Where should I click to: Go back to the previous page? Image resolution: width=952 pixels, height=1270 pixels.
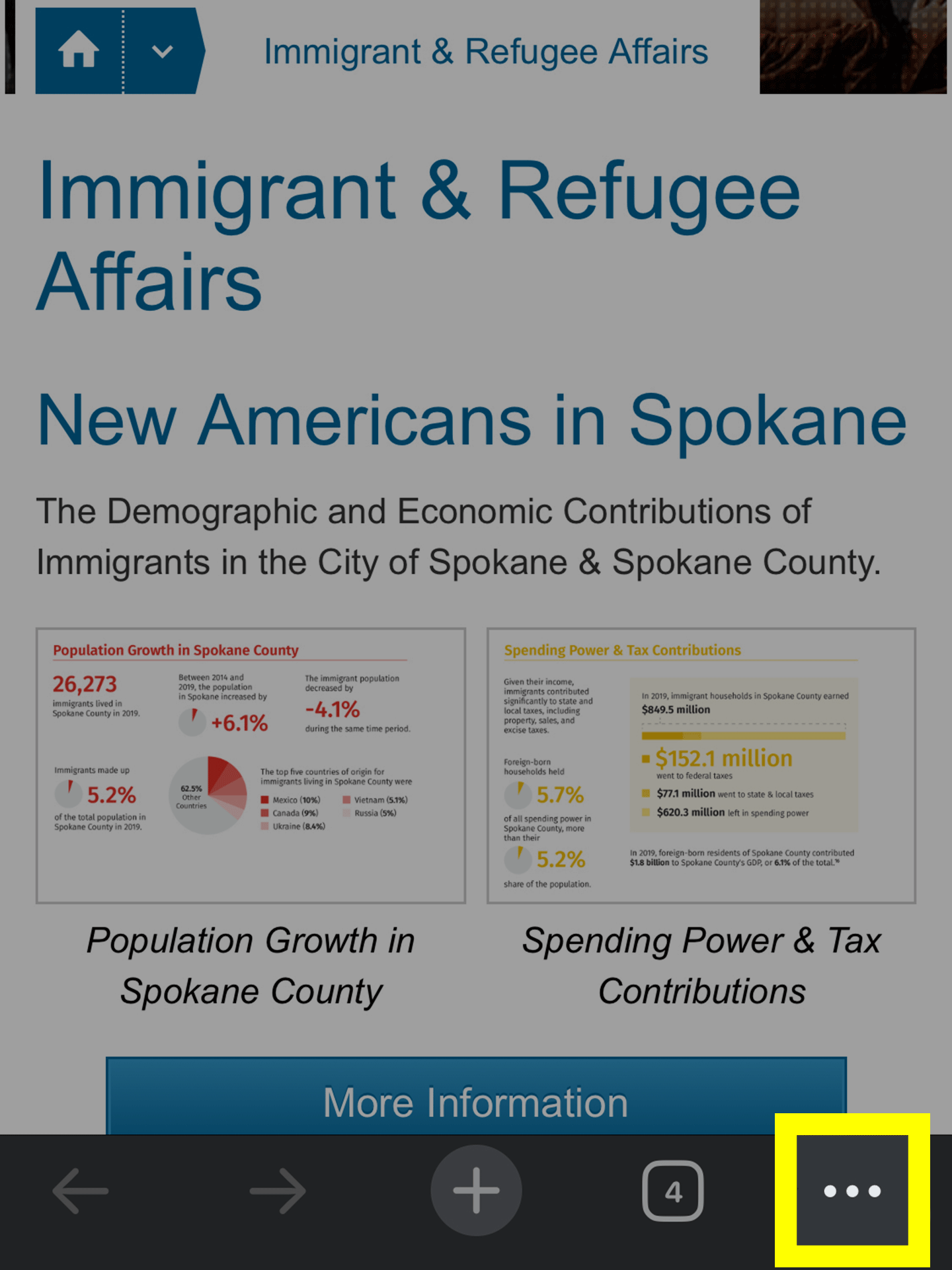pyautogui.click(x=81, y=1191)
